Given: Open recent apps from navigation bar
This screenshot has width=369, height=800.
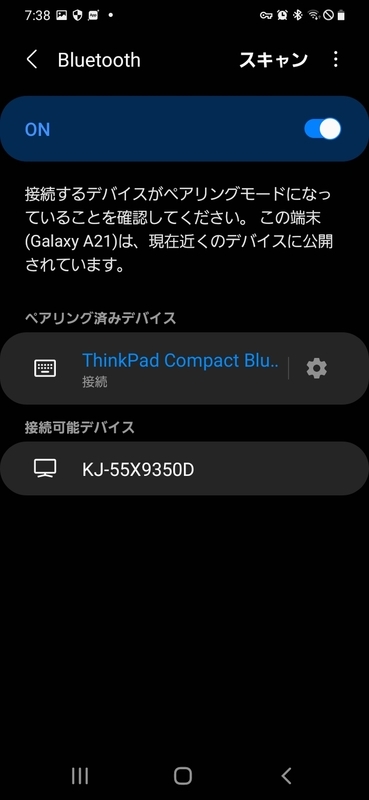Looking at the screenshot, I should pos(80,776).
